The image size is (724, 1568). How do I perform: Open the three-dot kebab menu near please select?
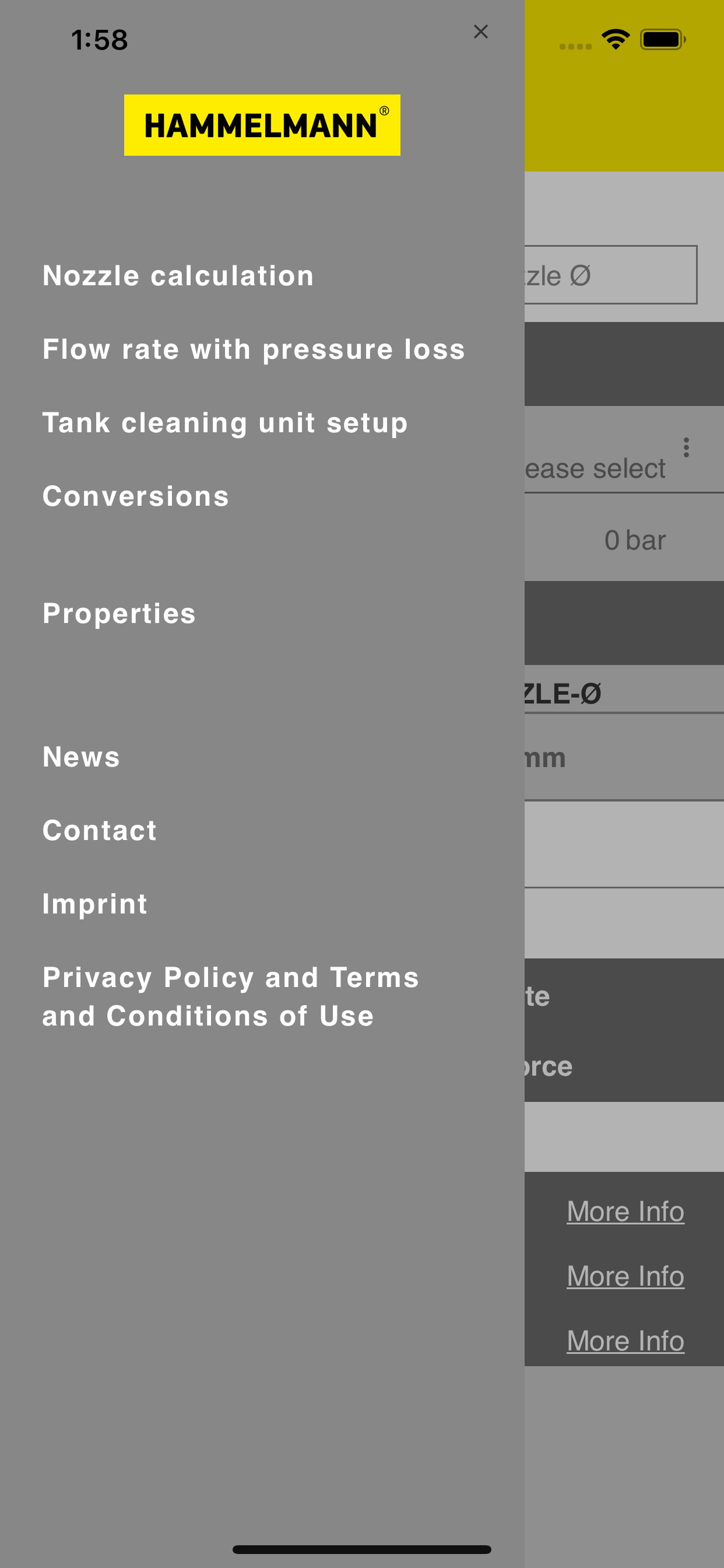tap(685, 449)
